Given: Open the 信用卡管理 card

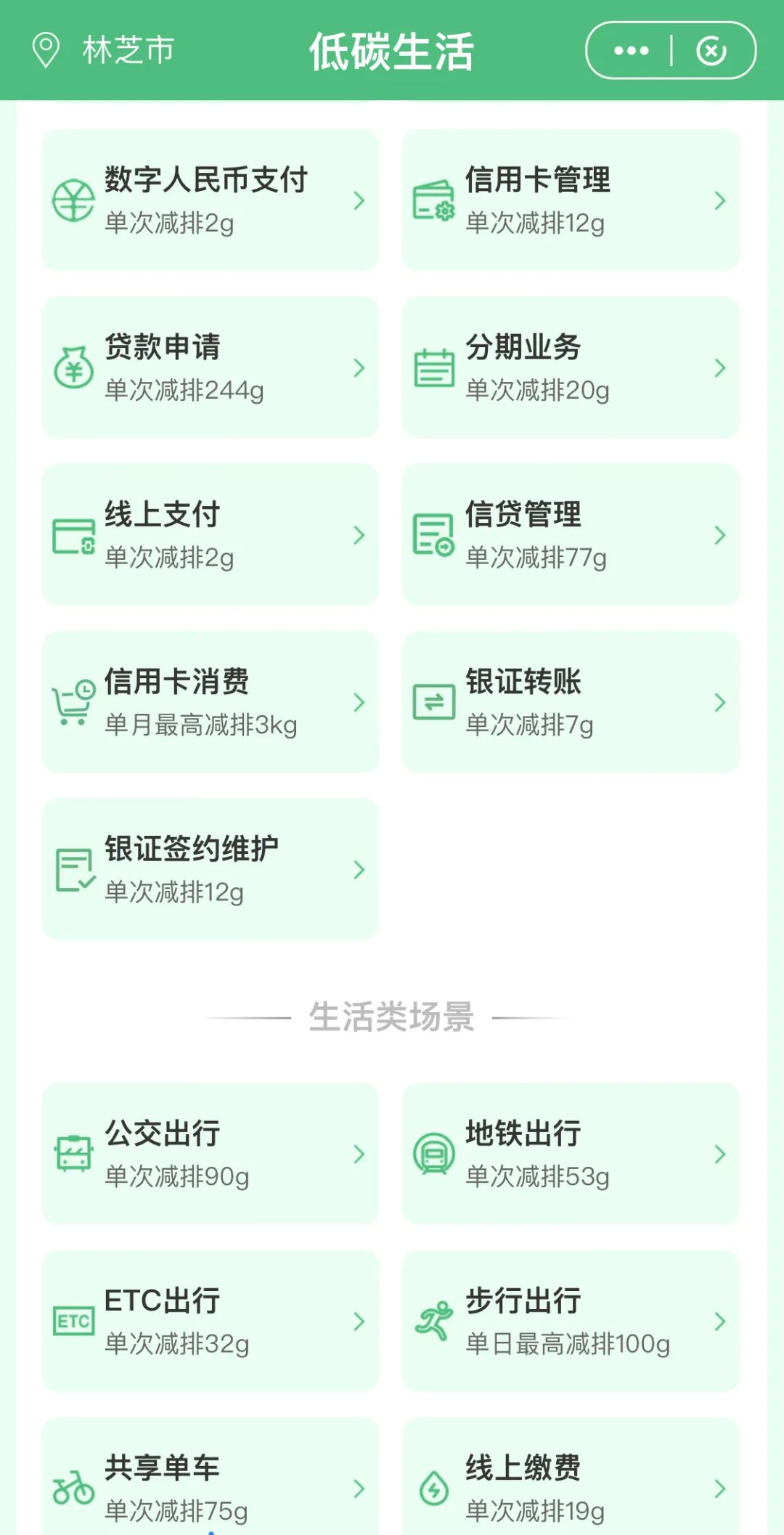Looking at the screenshot, I should click(x=571, y=200).
